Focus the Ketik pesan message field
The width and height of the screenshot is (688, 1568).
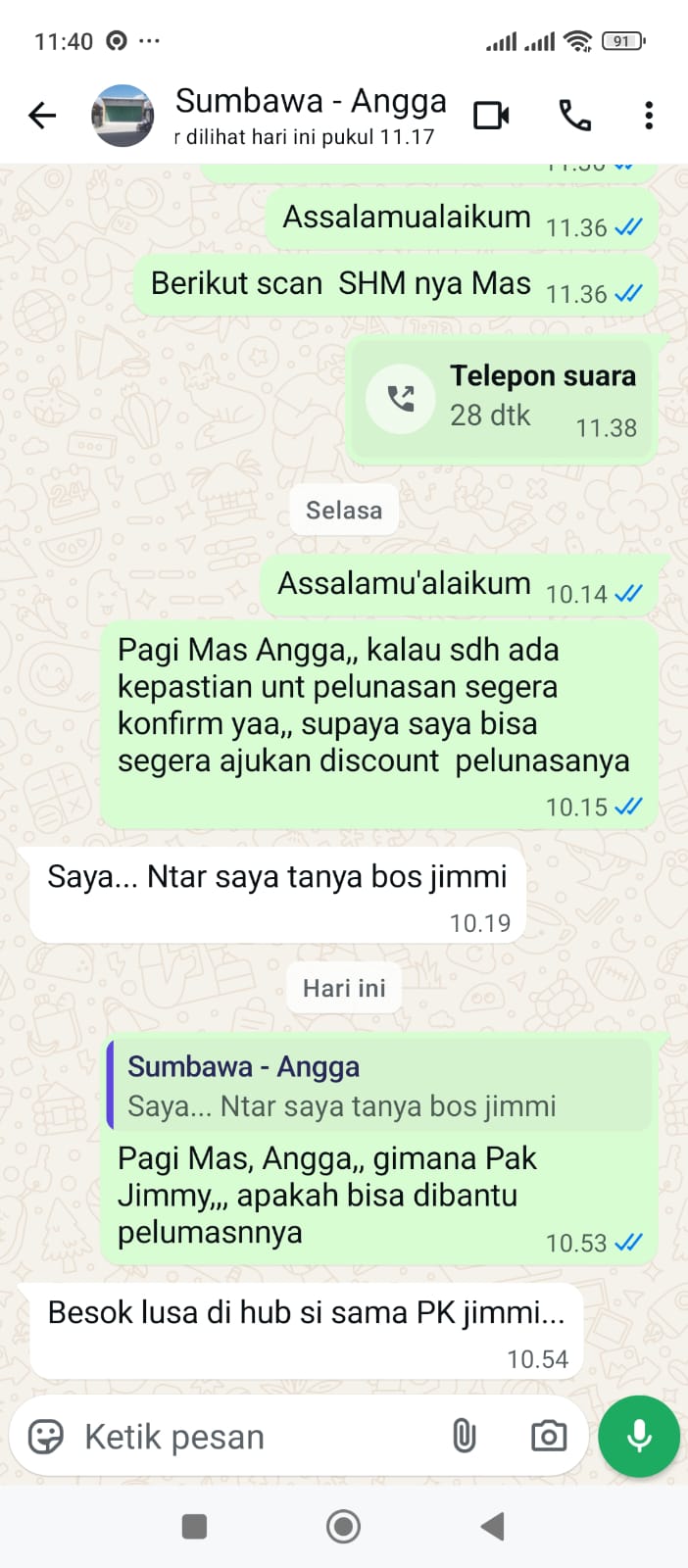click(x=245, y=1437)
